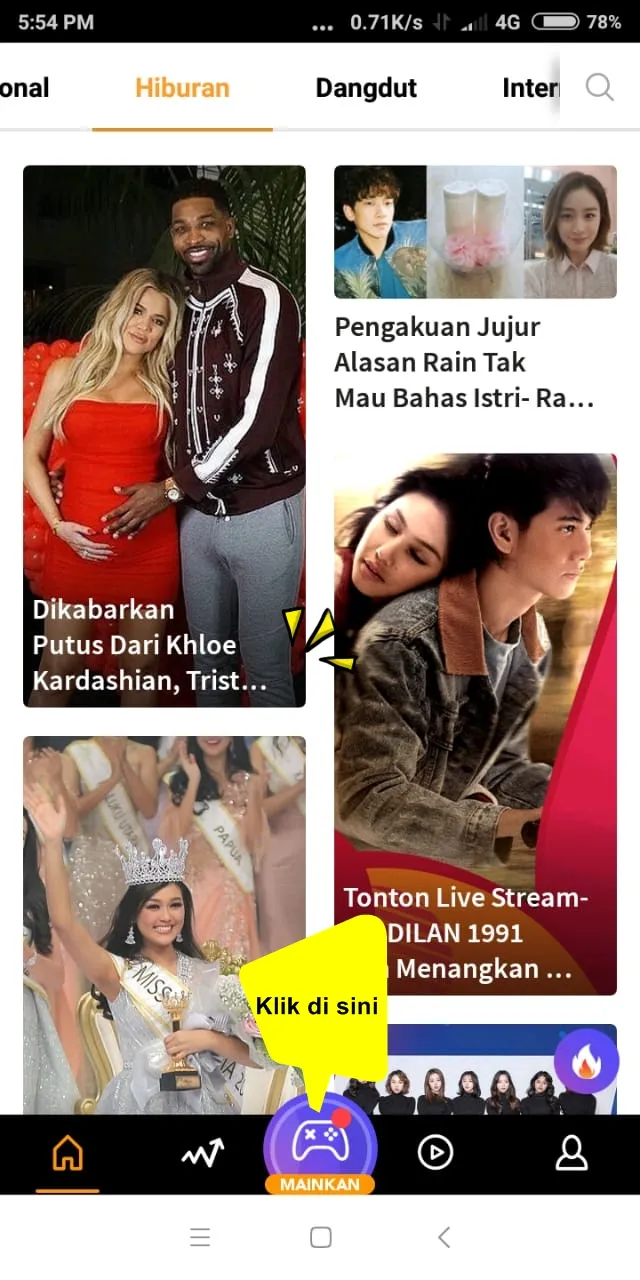Tap the MAINKAN game controller button
The width and height of the screenshot is (640, 1280).
point(320,1145)
